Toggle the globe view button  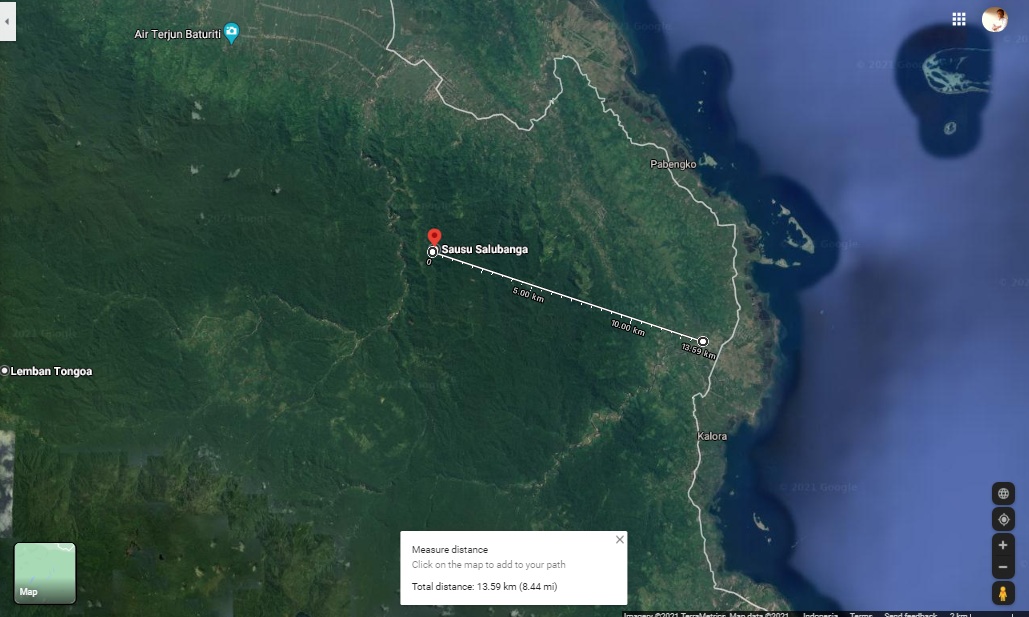point(1003,493)
